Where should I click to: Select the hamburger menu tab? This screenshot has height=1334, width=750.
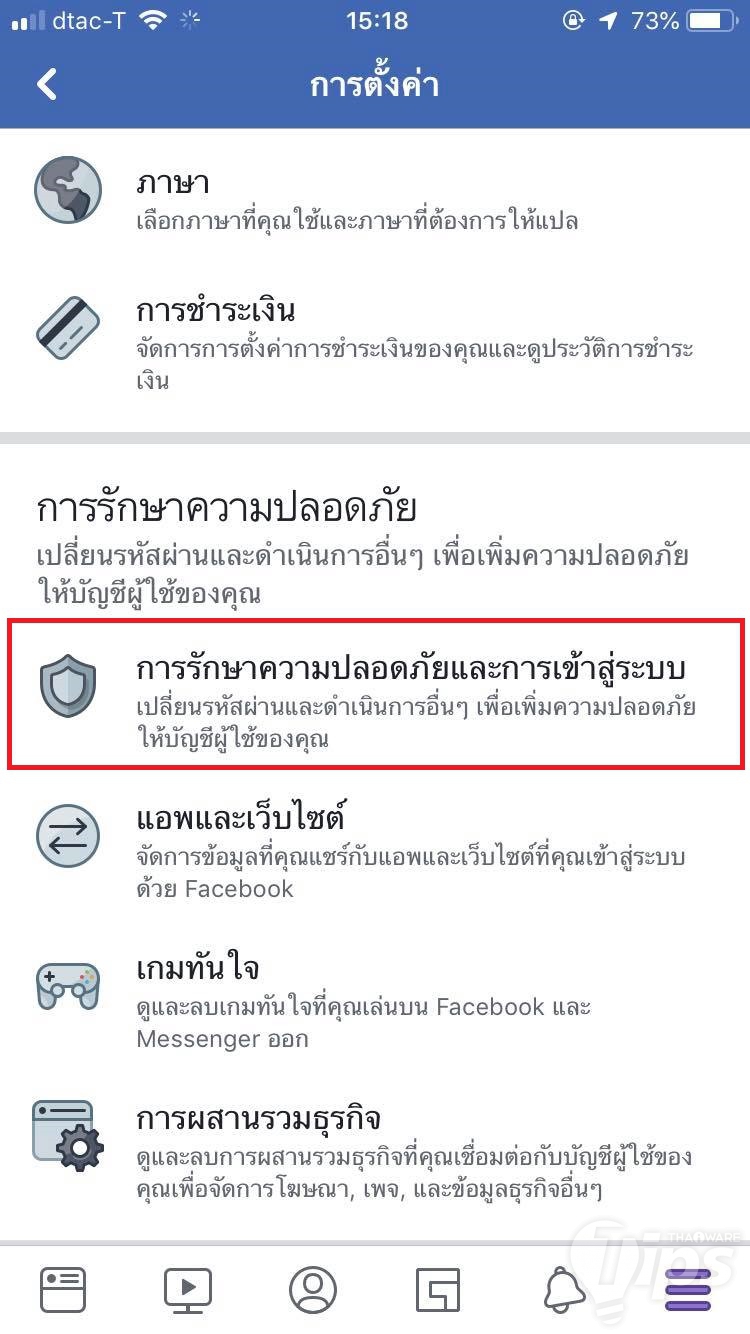click(688, 1288)
